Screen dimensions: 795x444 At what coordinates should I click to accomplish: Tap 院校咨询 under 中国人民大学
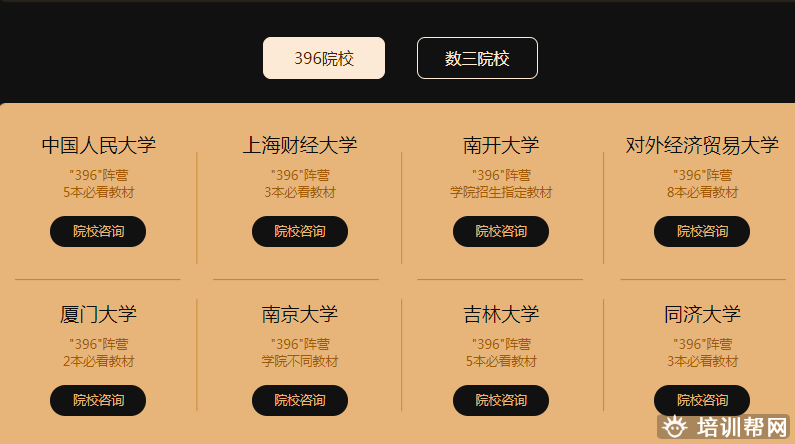coord(98,231)
